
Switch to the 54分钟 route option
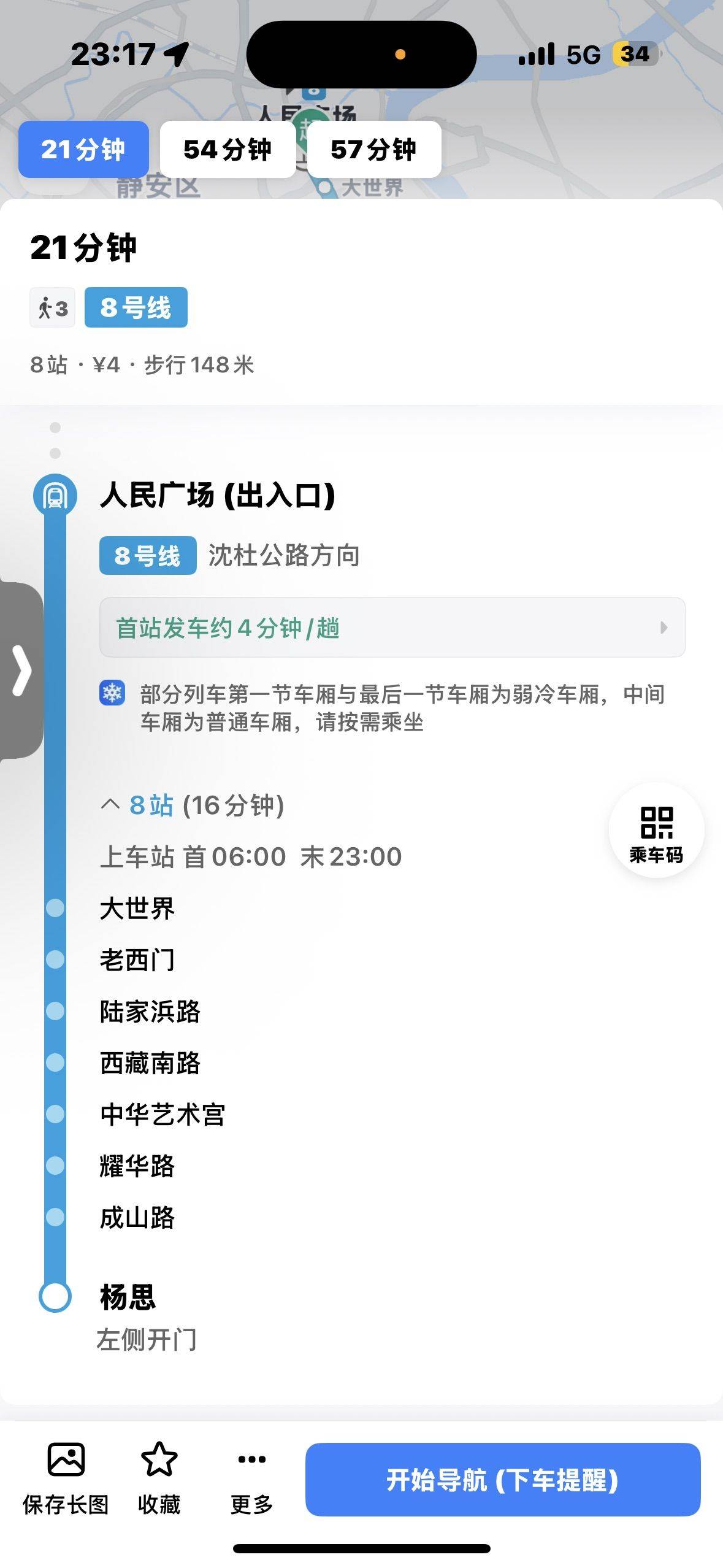click(x=228, y=149)
